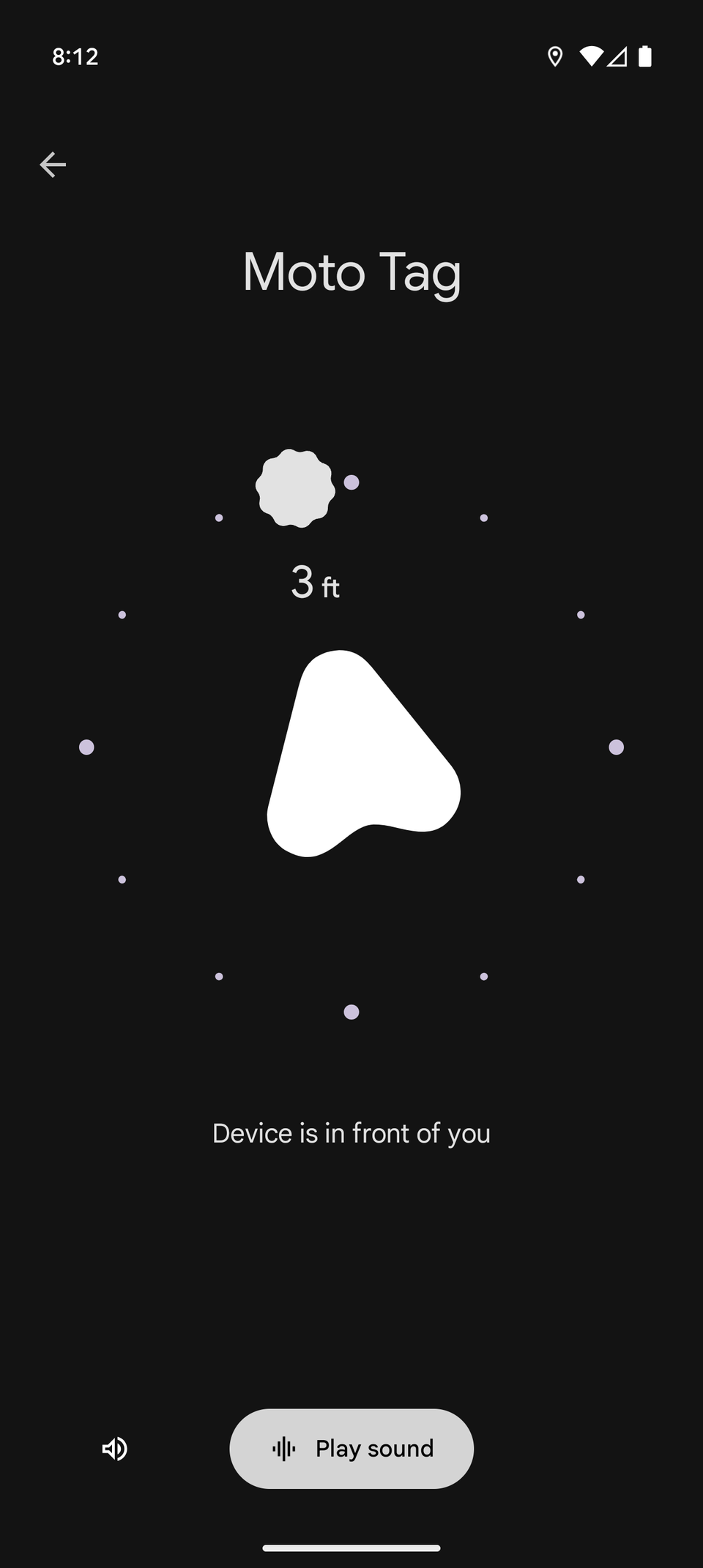Go back using the arrow icon
The width and height of the screenshot is (703, 1568).
pyautogui.click(x=53, y=165)
